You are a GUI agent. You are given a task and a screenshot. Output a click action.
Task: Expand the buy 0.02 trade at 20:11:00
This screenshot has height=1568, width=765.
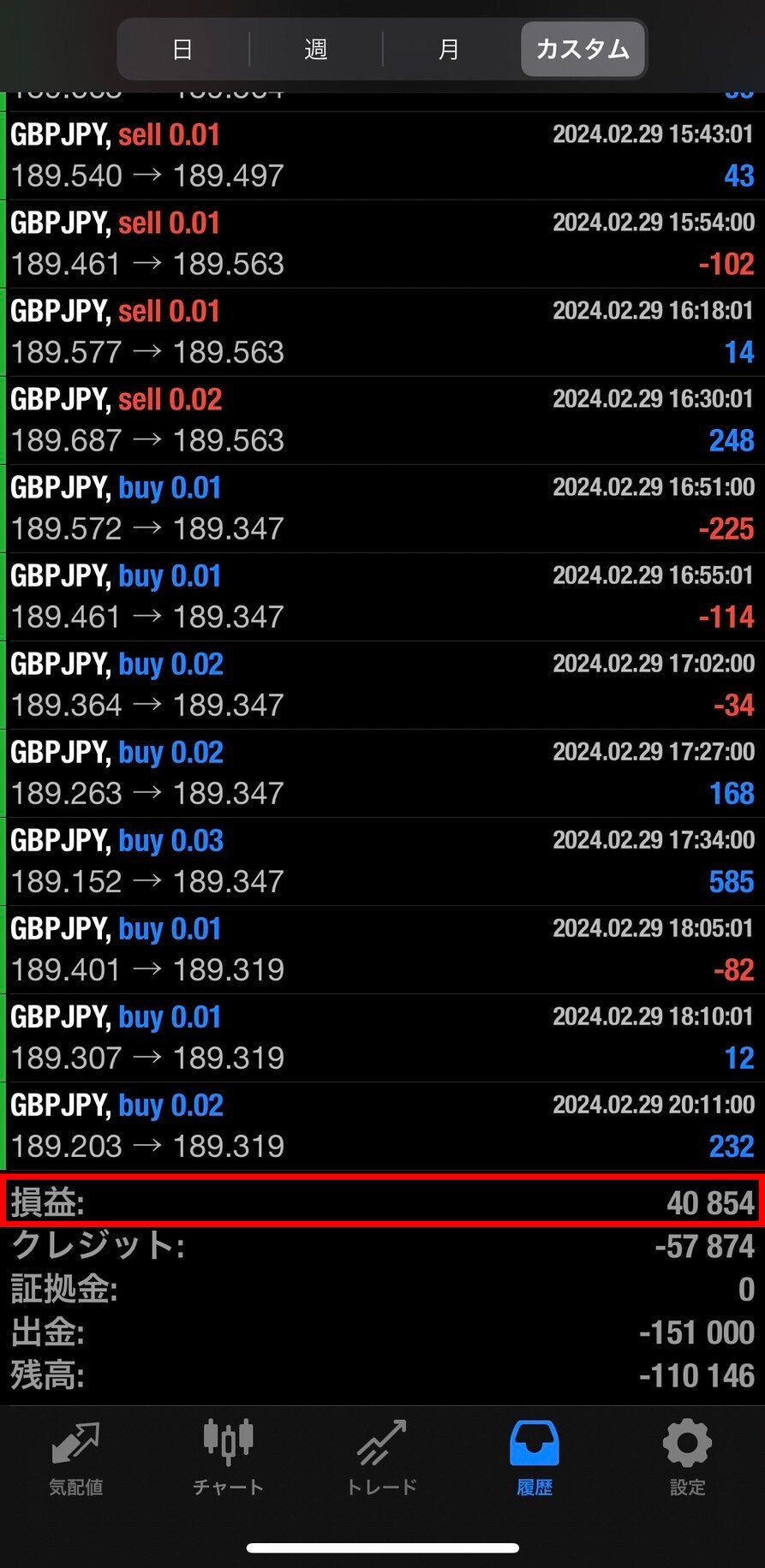382,1126
